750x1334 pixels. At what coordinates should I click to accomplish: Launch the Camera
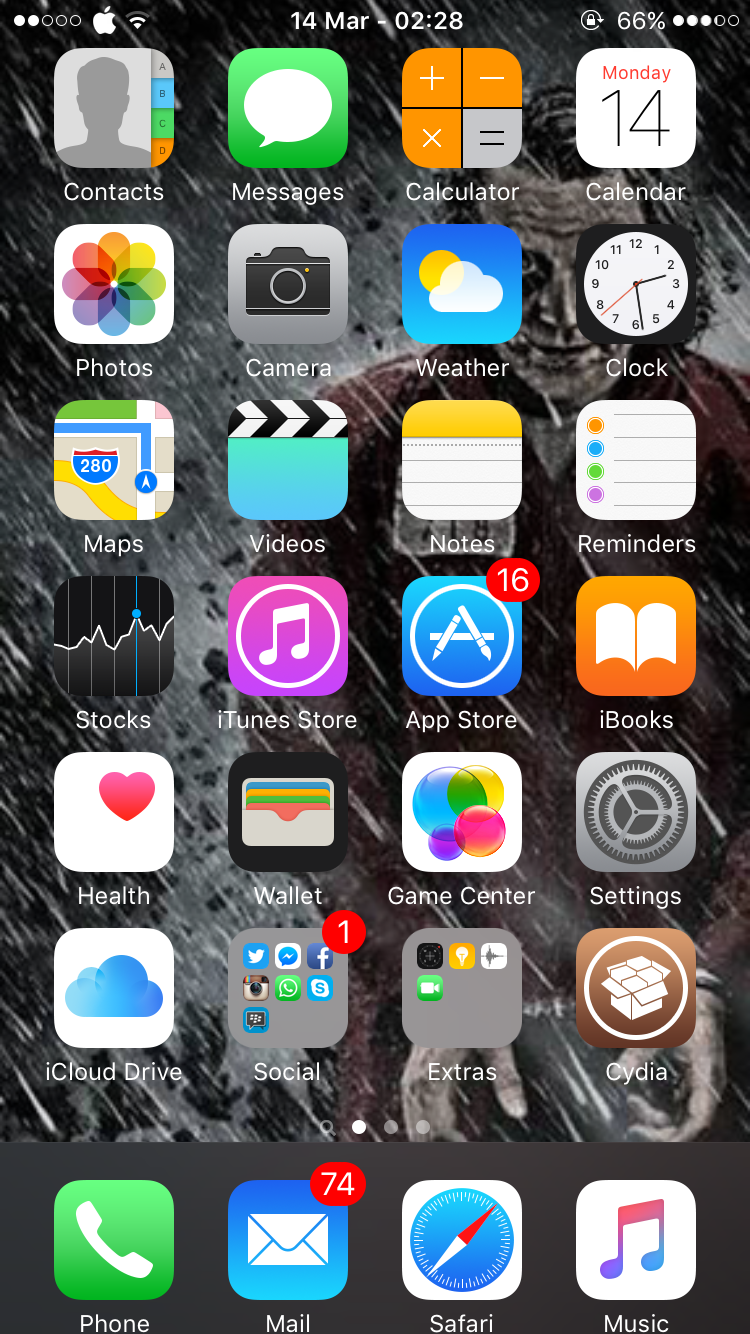(x=288, y=284)
